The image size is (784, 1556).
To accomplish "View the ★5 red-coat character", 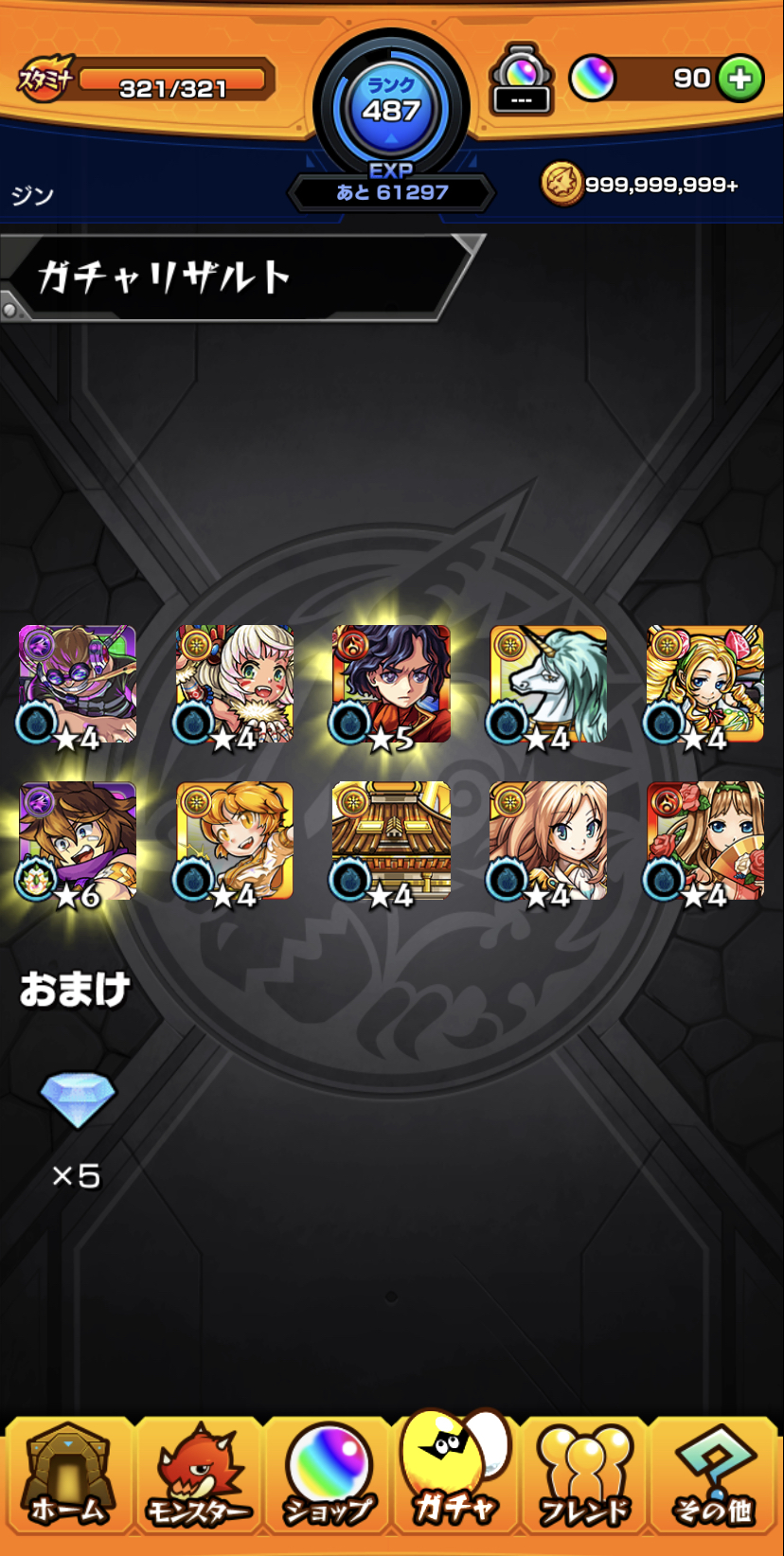I will (x=391, y=685).
